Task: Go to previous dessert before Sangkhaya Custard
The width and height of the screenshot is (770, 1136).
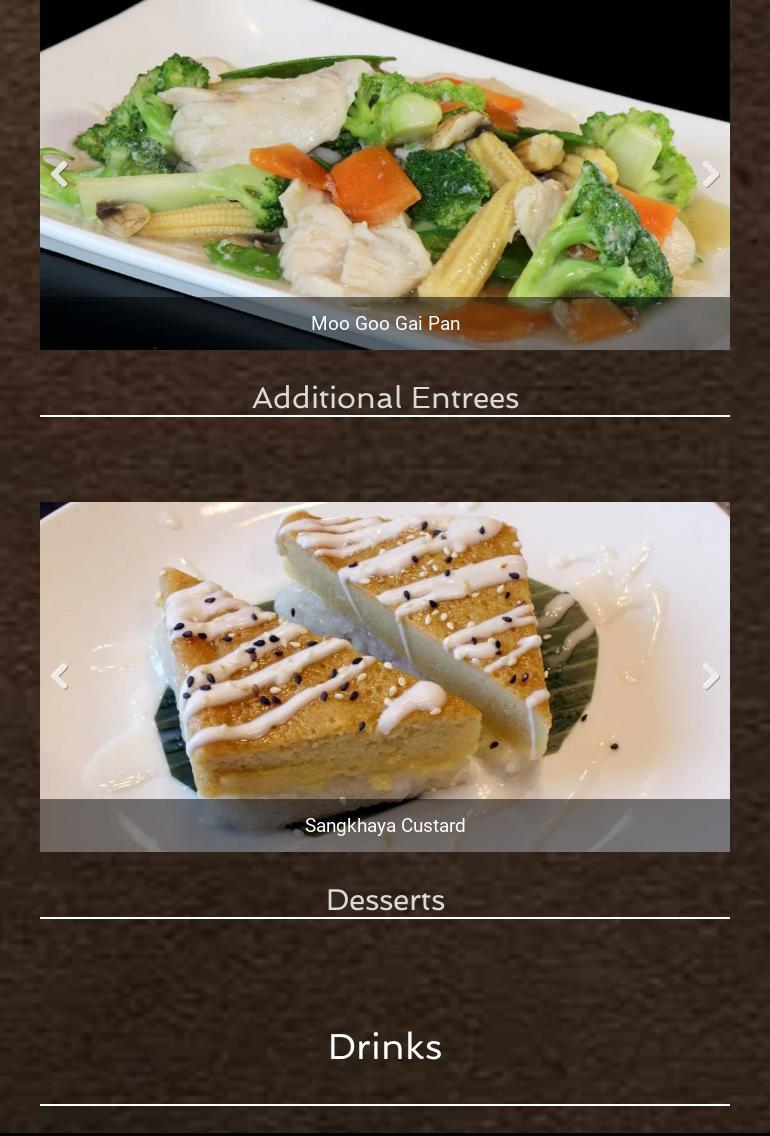Action: click(x=59, y=676)
